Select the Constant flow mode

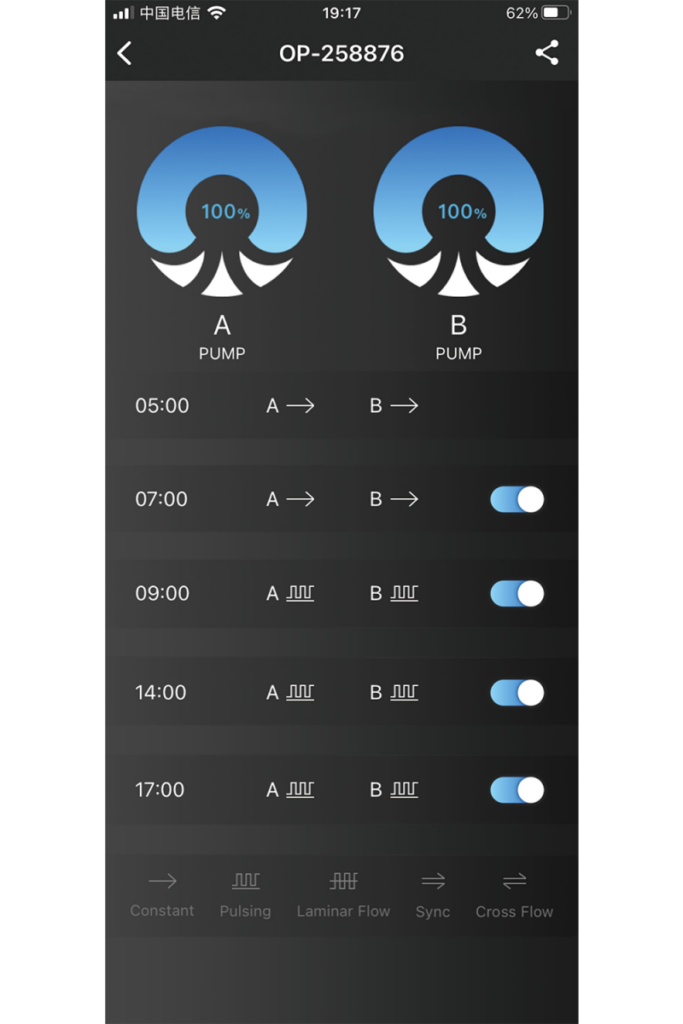coord(162,894)
